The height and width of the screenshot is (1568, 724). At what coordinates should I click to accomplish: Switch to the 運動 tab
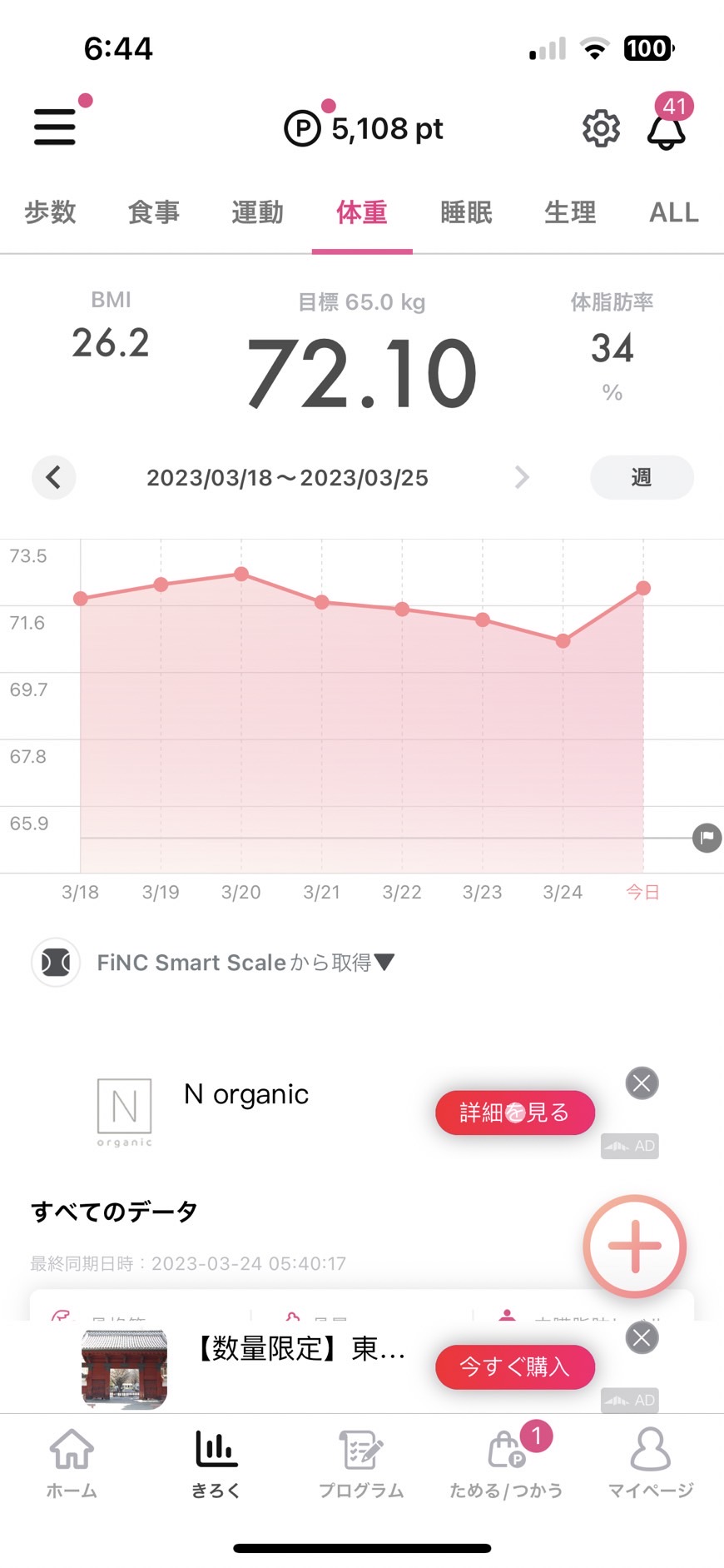tap(258, 212)
